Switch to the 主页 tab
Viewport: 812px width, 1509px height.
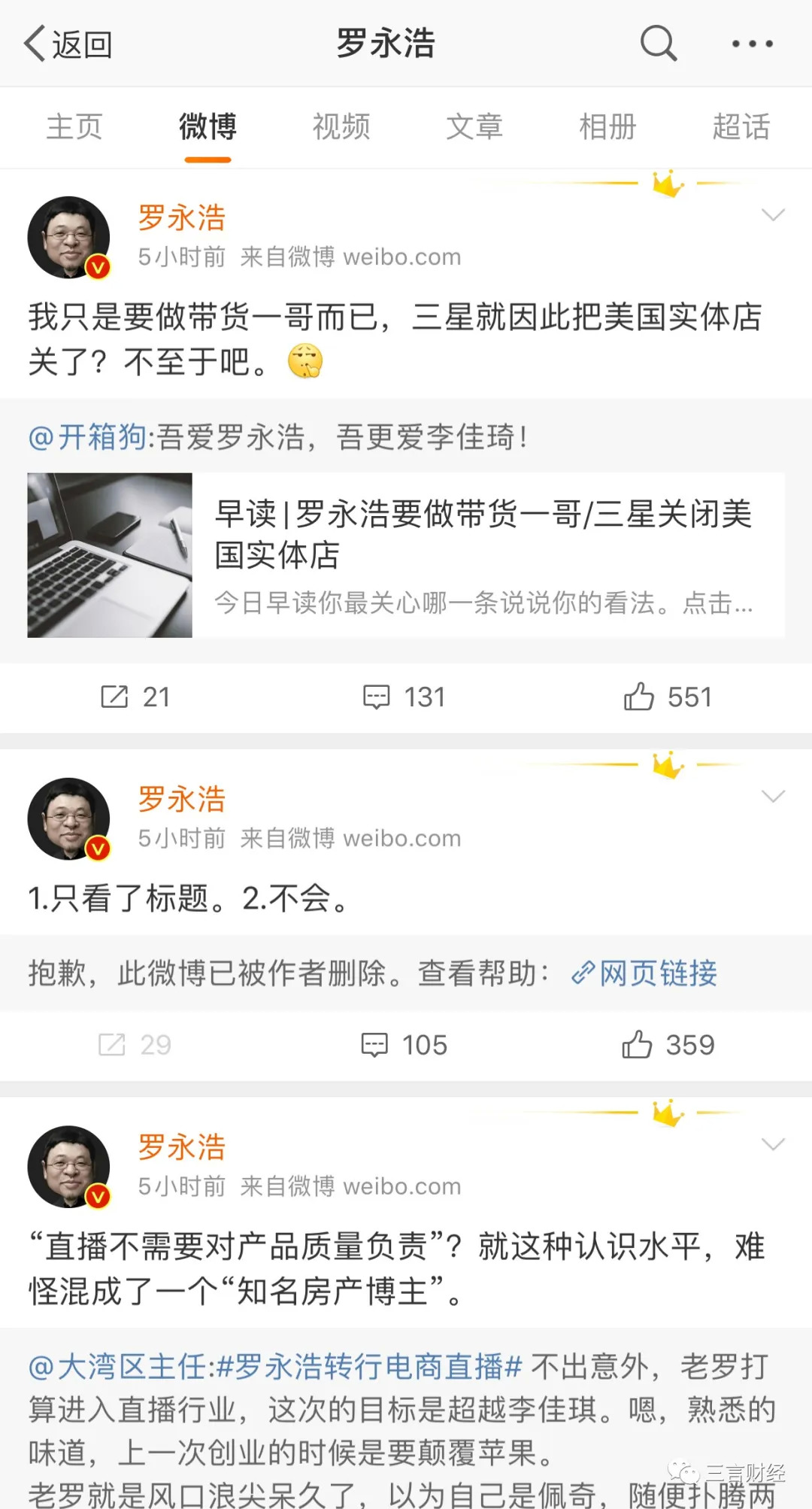(74, 126)
